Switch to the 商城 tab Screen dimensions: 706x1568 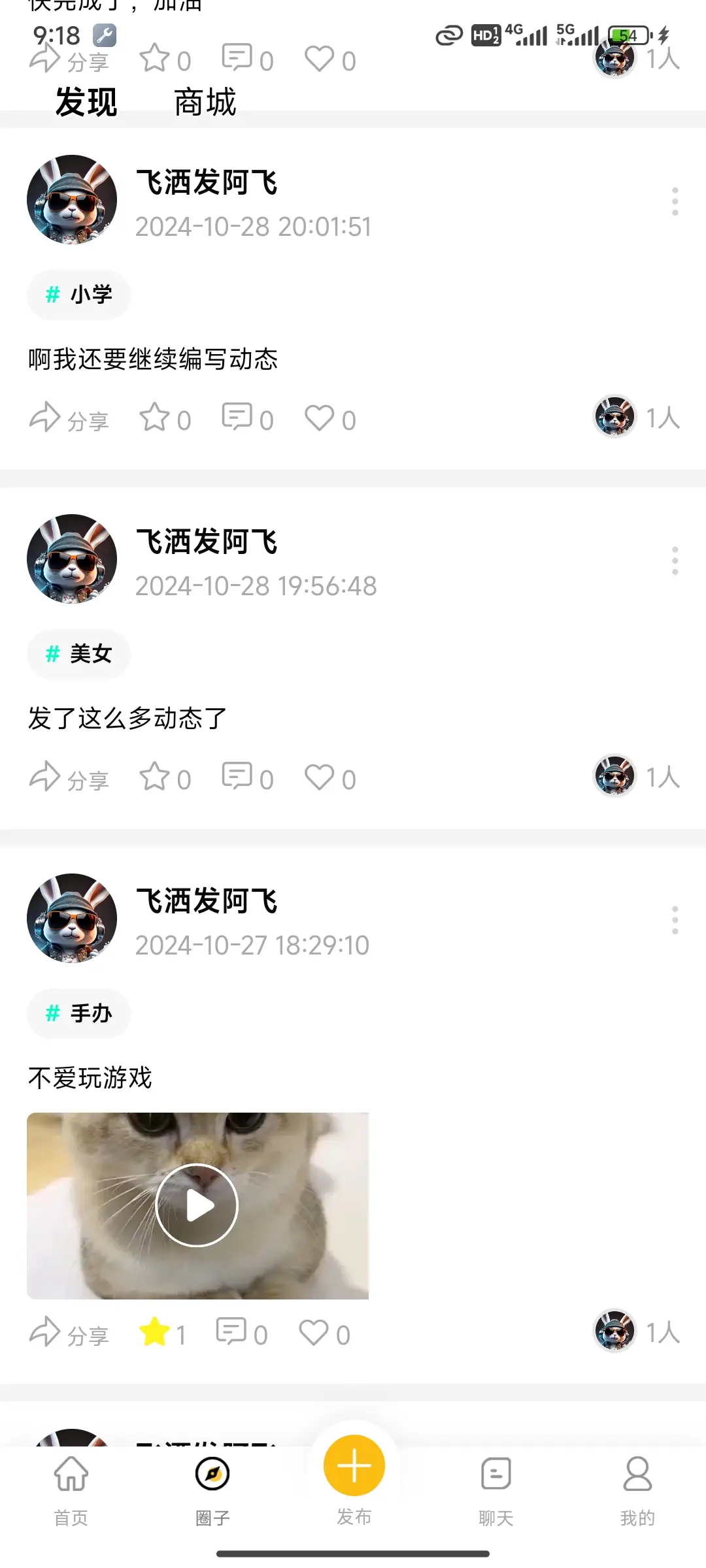point(205,103)
